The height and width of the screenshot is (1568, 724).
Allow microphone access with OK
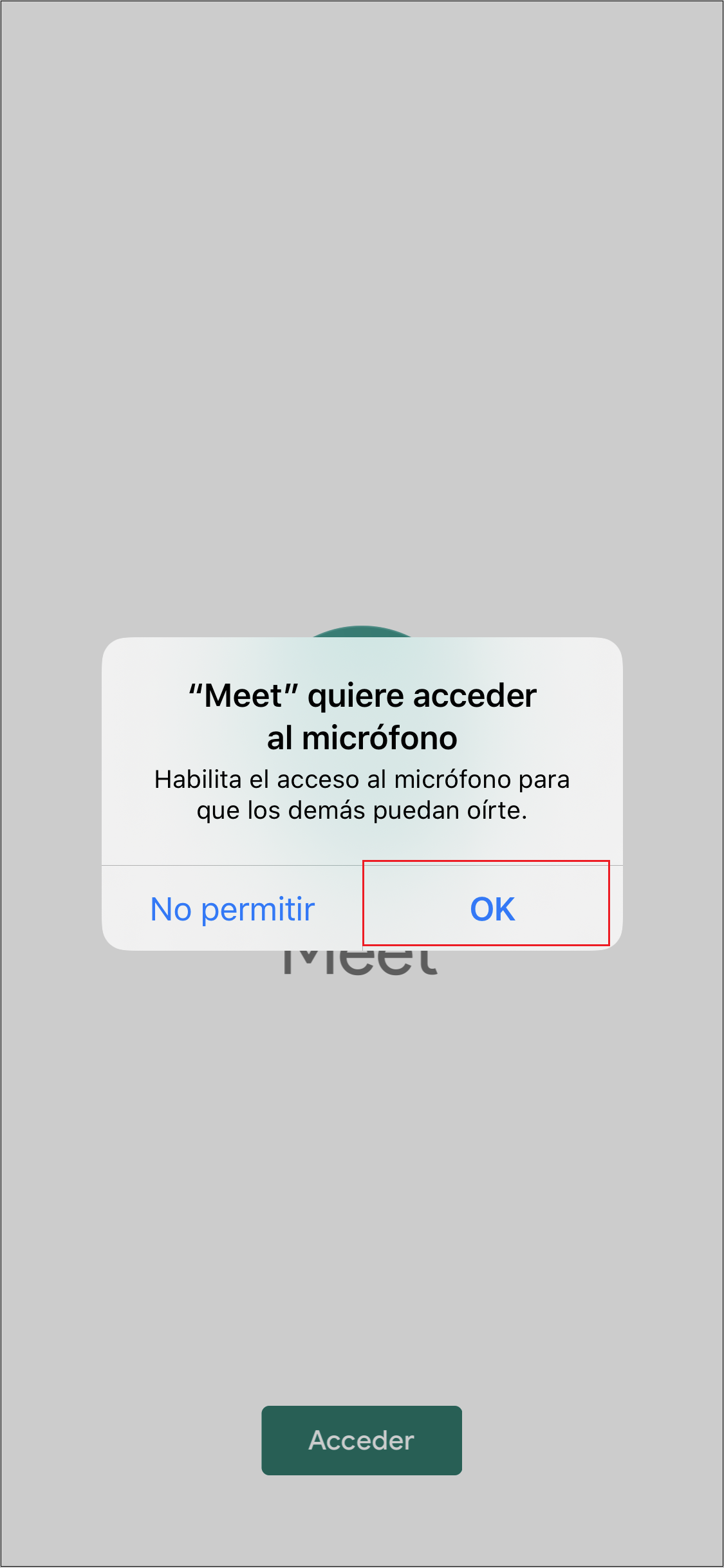(492, 908)
